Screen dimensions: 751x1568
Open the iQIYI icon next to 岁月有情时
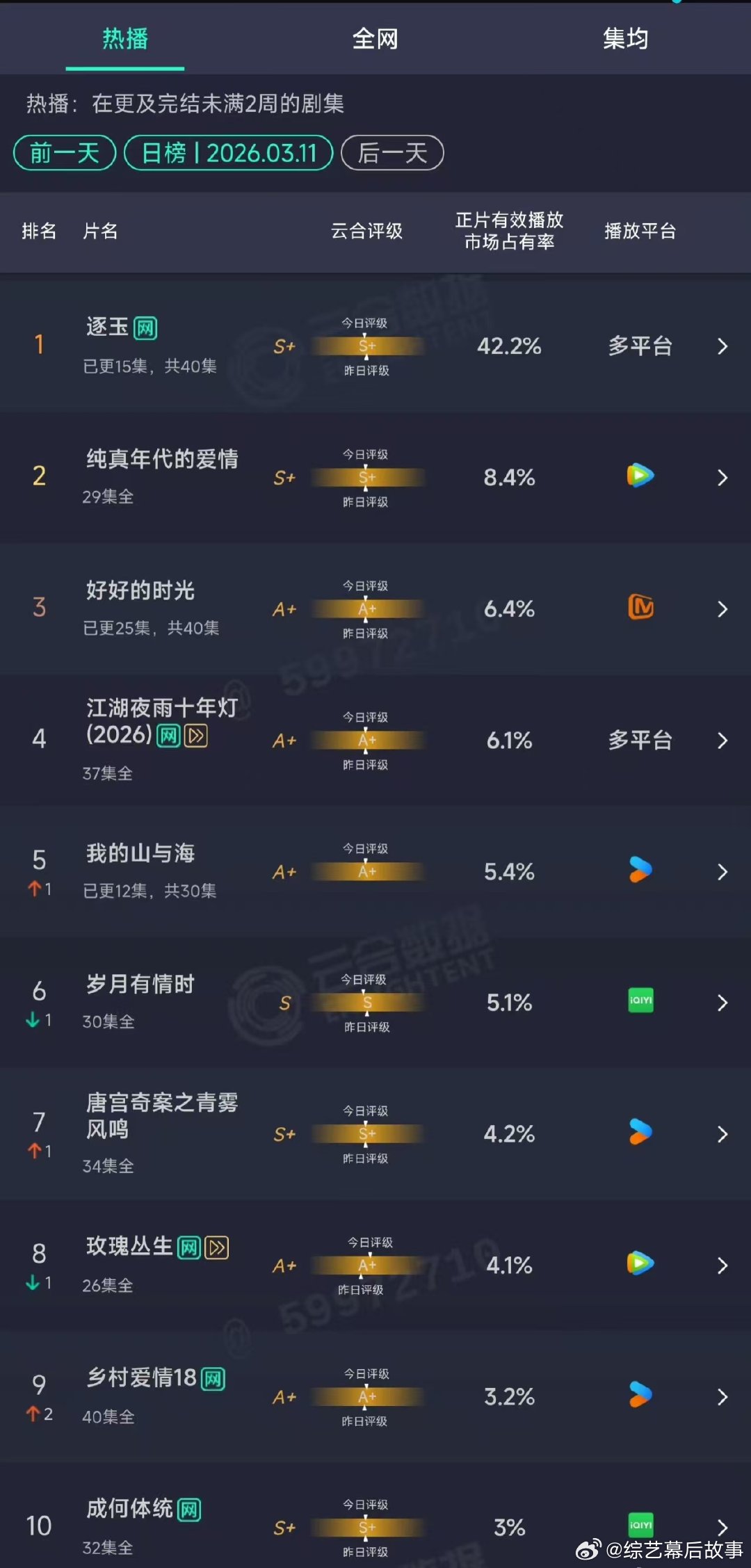(640, 1003)
